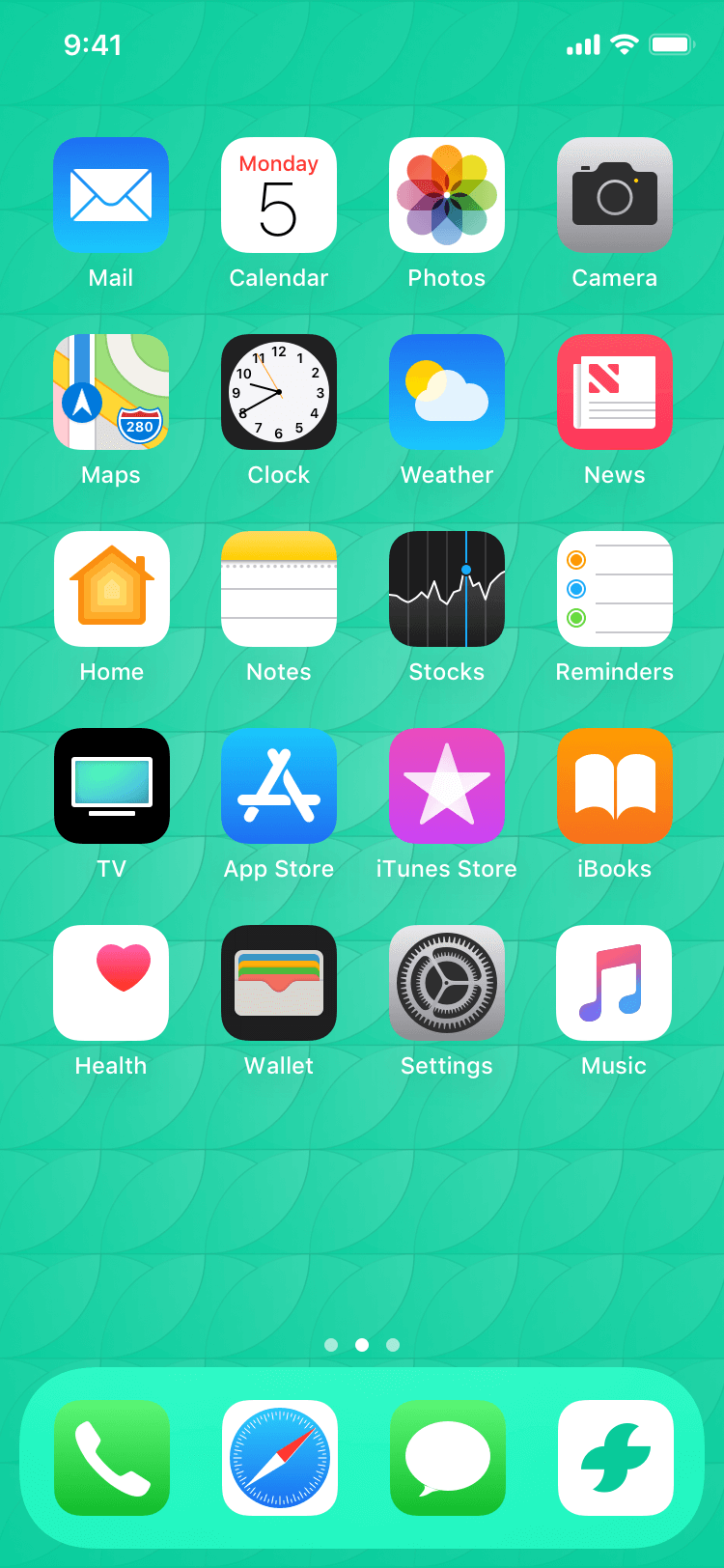Open the App Store
The height and width of the screenshot is (1568, 724).
coord(279,786)
